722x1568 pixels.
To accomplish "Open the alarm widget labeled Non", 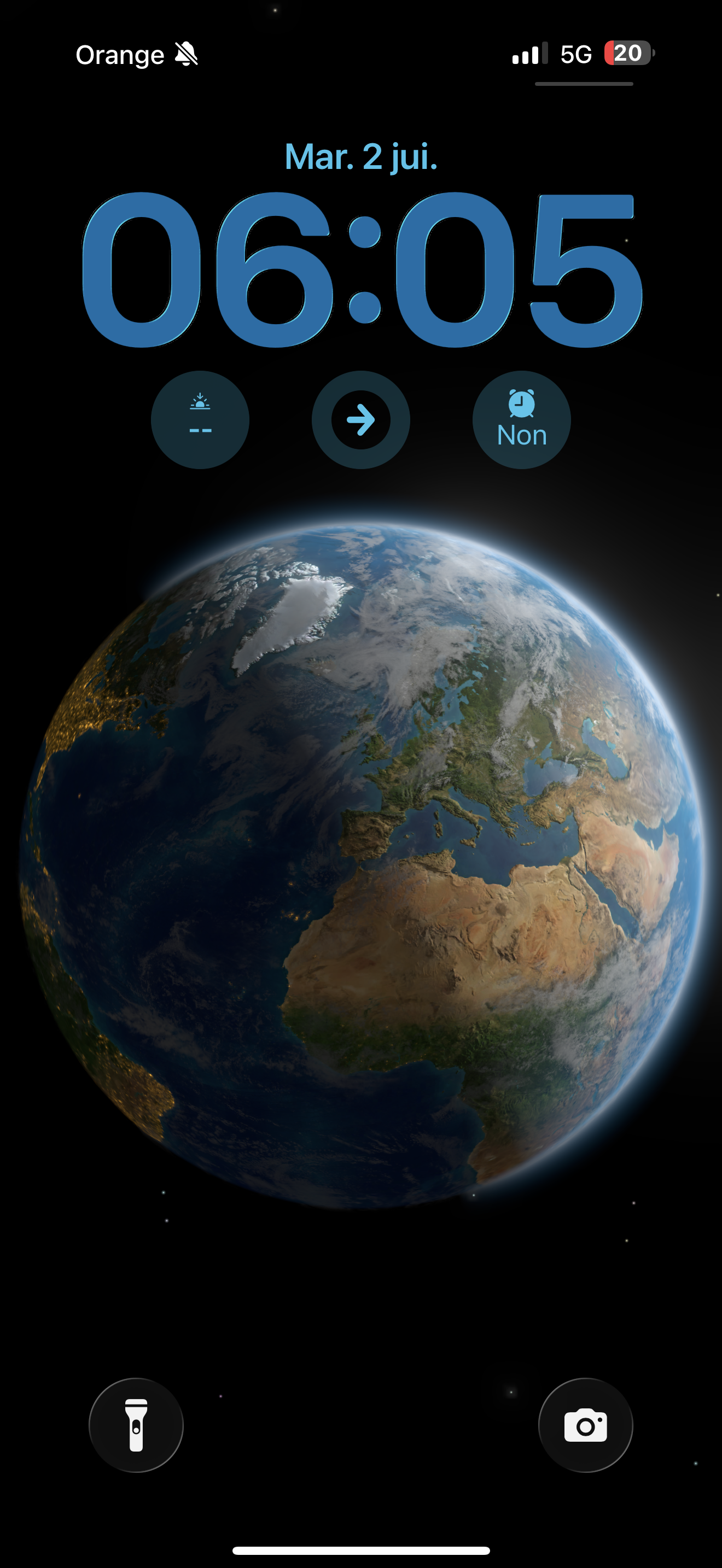I will tap(522, 420).
